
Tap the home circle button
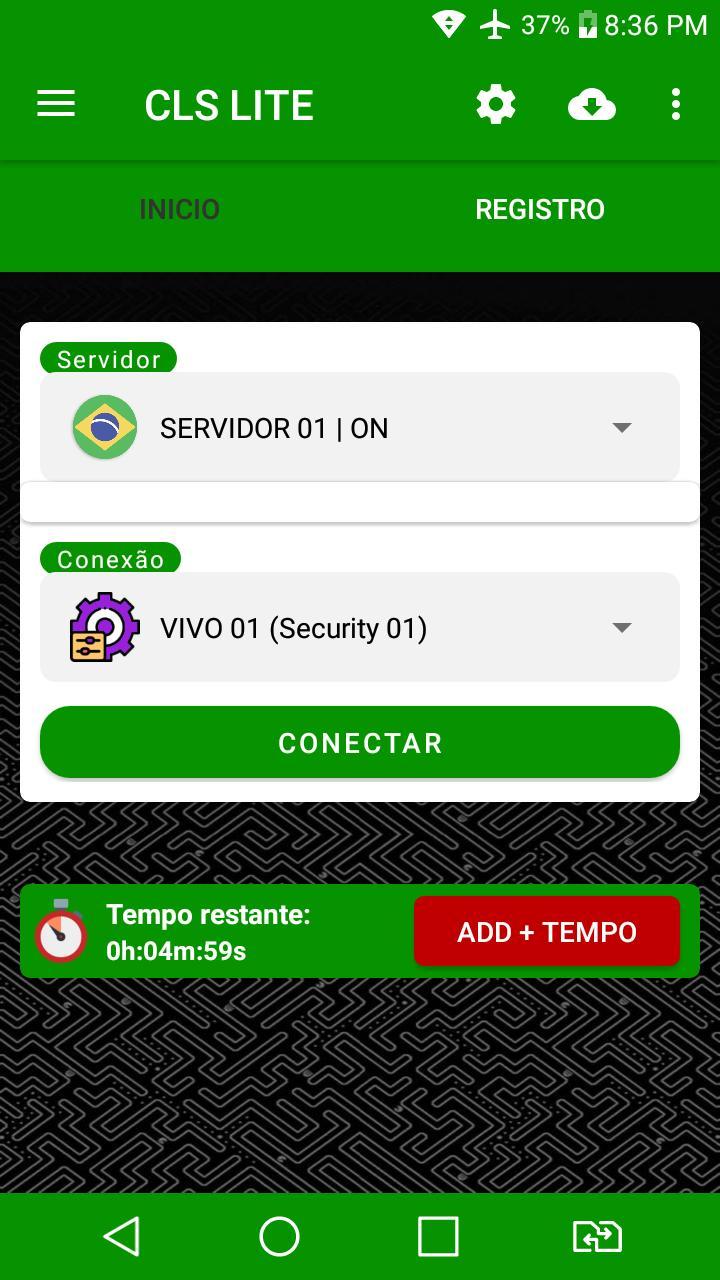click(278, 1235)
